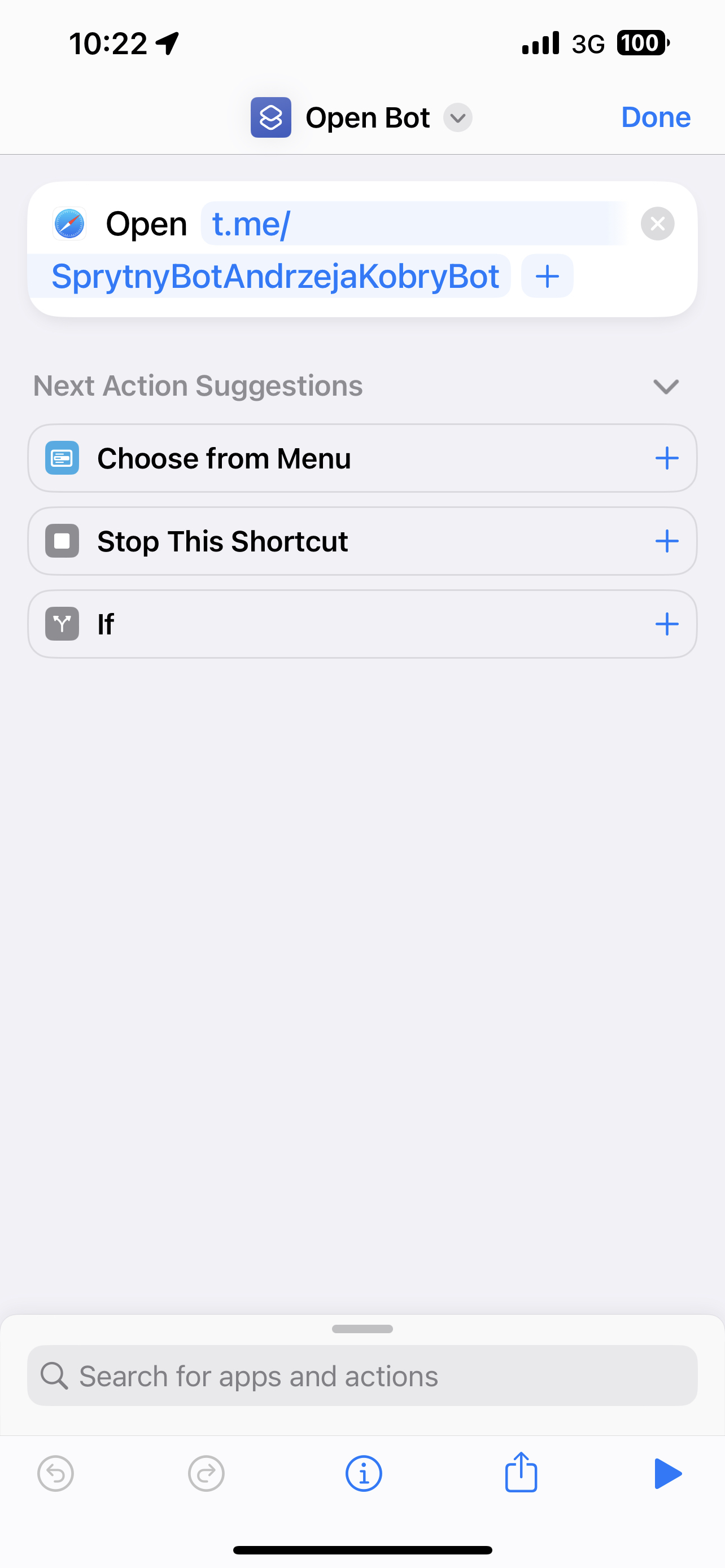Add another URL with the plus

click(547, 277)
